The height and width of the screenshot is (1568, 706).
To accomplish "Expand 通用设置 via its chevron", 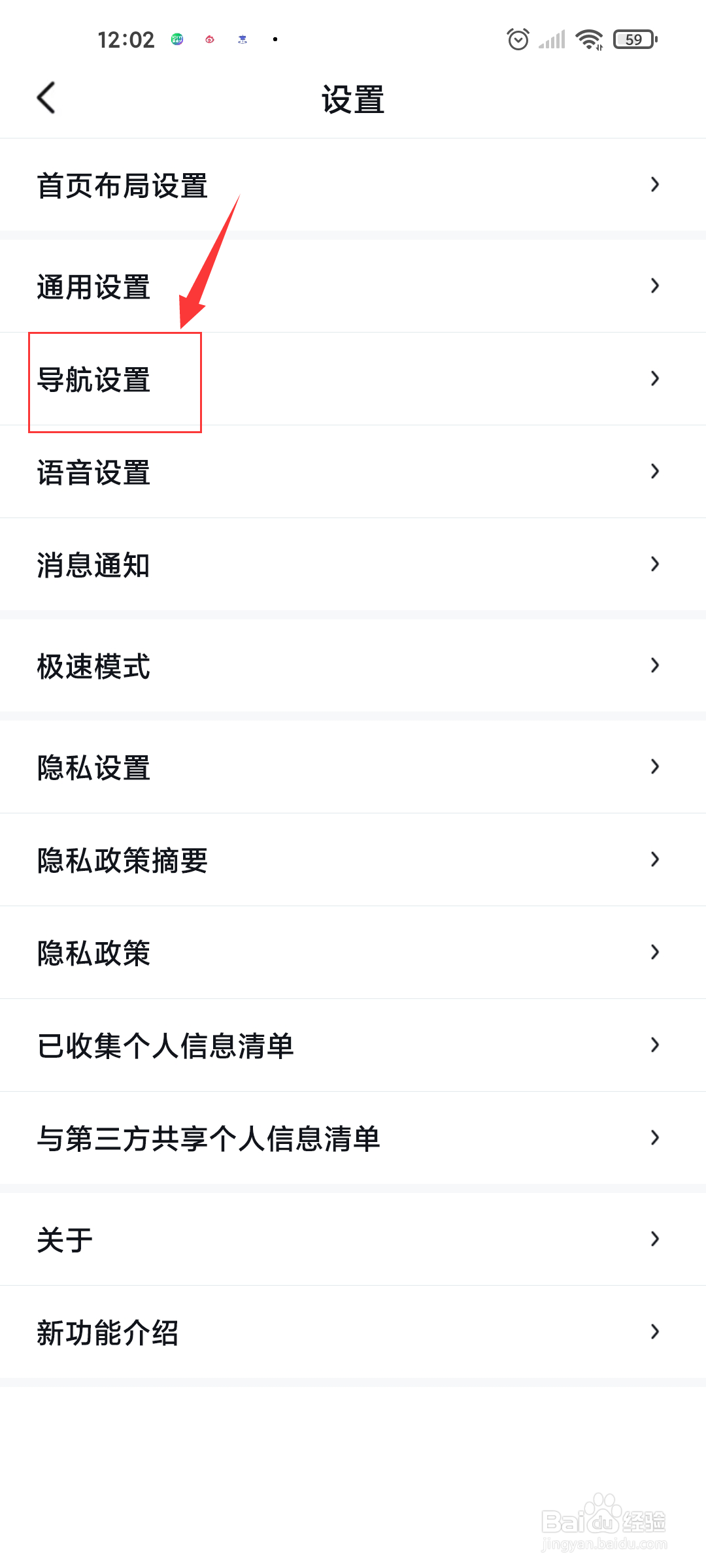I will click(654, 286).
